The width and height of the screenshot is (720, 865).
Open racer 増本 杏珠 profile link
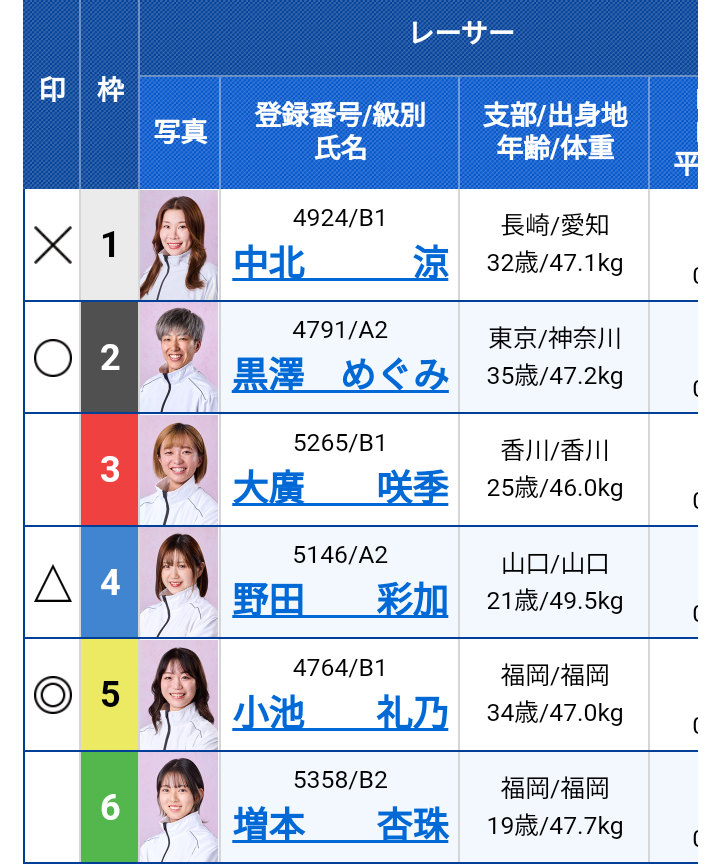coord(340,827)
